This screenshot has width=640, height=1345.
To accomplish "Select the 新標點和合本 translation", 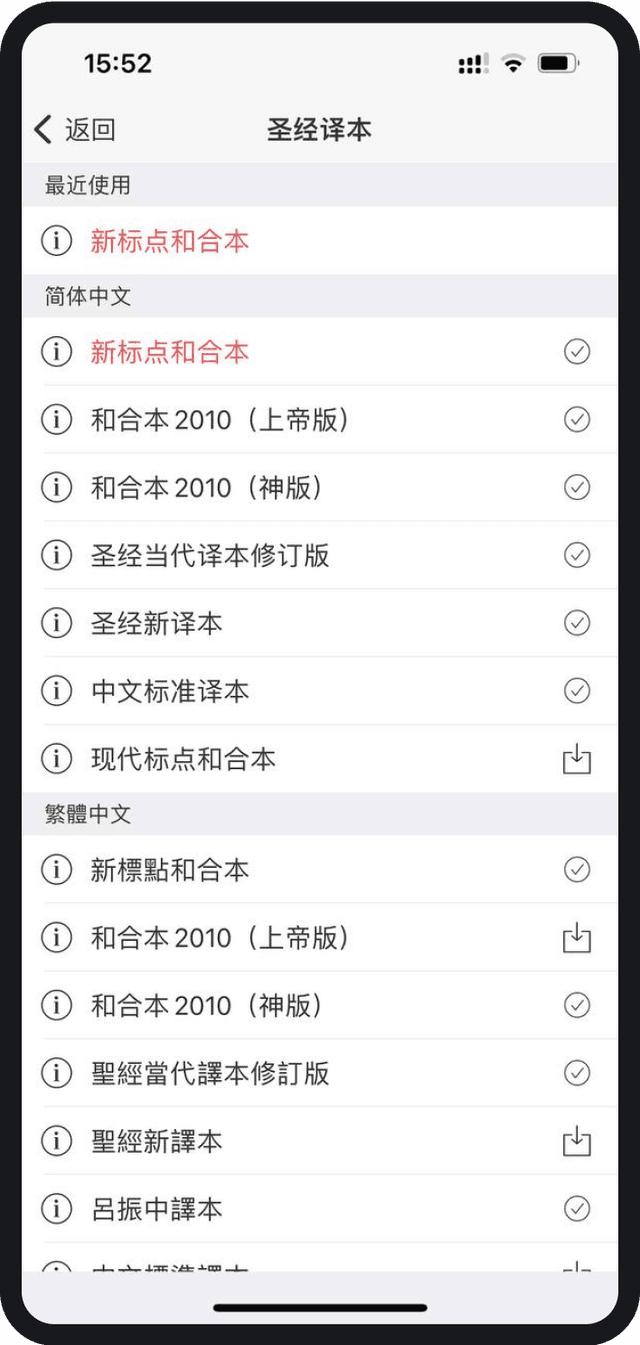I will (170, 870).
